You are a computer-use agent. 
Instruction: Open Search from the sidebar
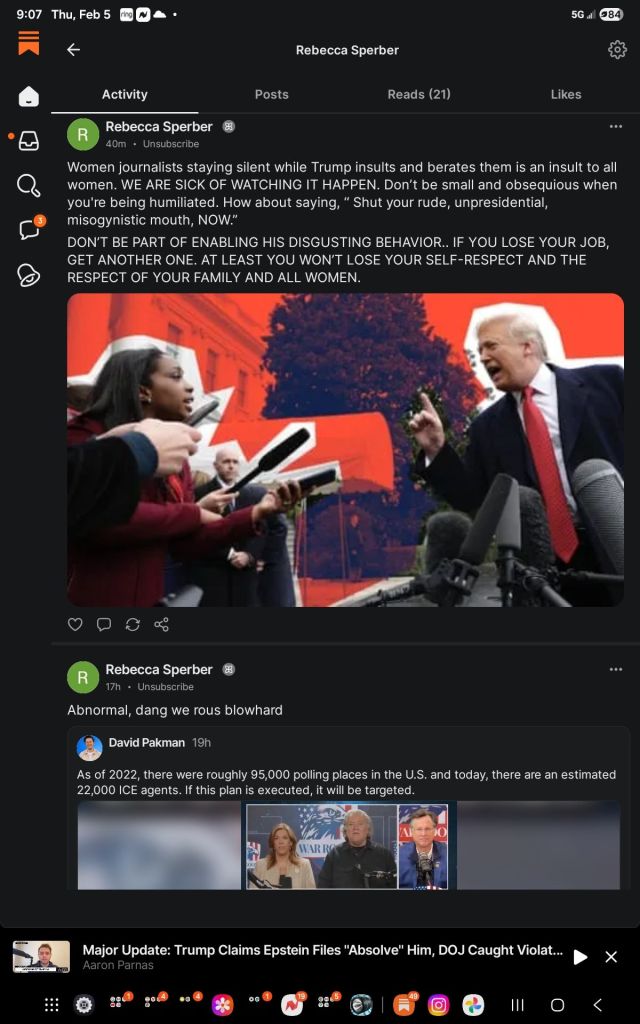29,185
